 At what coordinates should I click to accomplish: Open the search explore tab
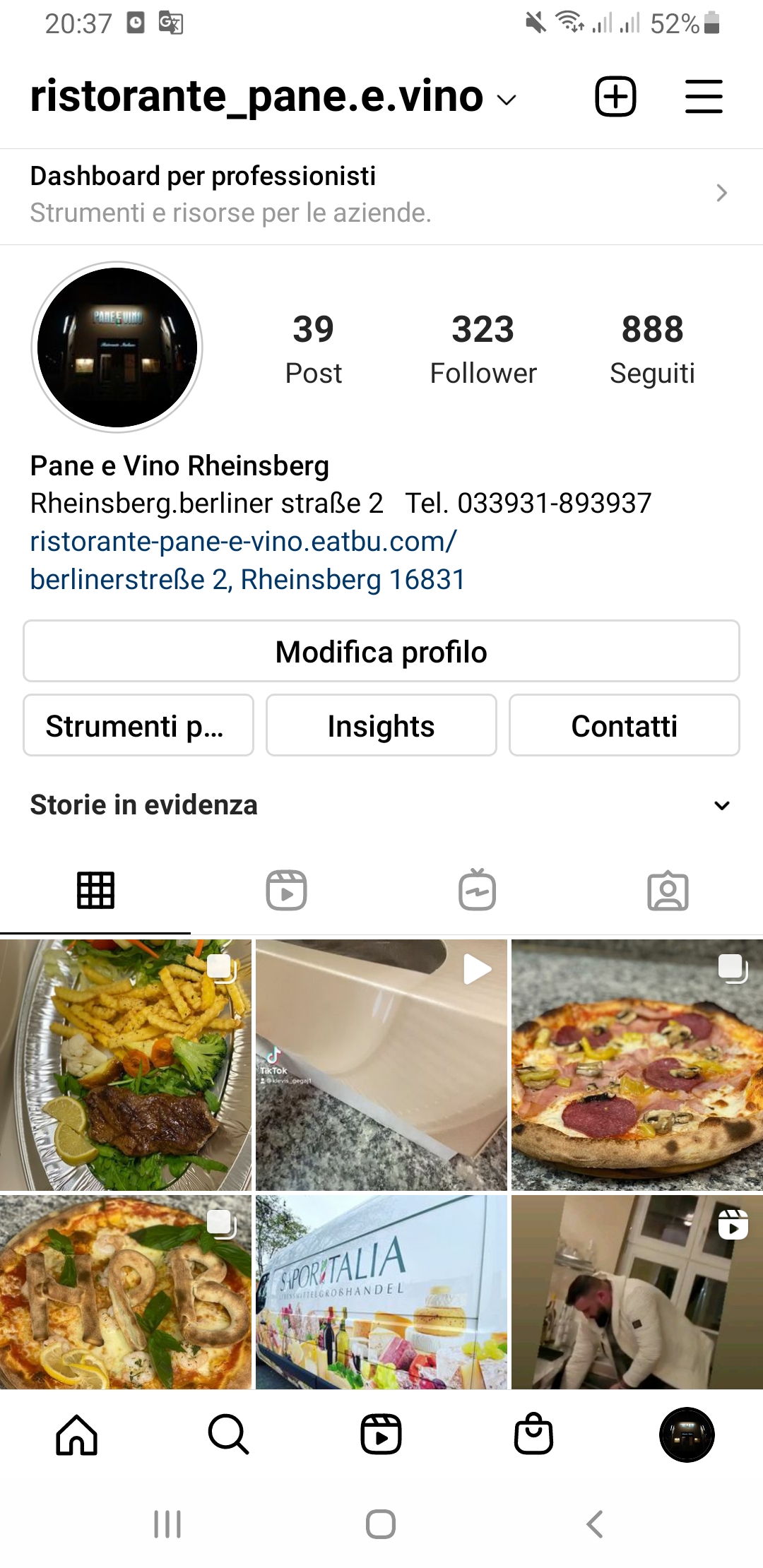coord(228,1435)
